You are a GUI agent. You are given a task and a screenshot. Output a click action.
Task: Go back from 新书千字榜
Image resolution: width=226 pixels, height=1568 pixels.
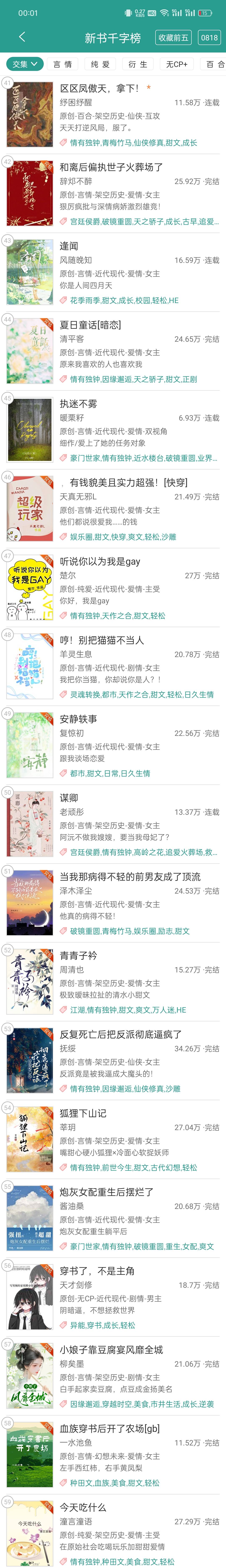pyautogui.click(x=22, y=37)
